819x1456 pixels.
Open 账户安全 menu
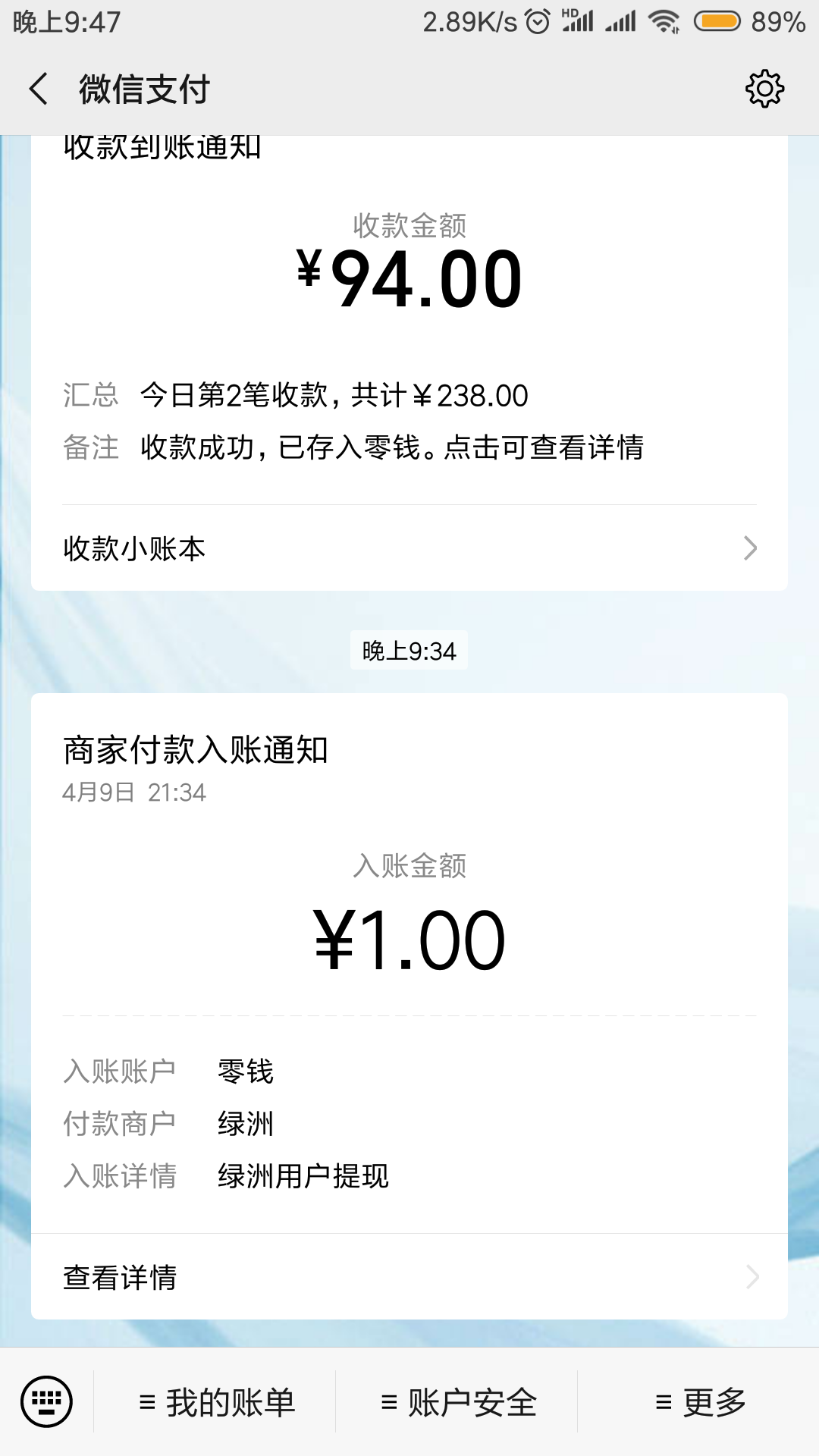coord(458,1402)
